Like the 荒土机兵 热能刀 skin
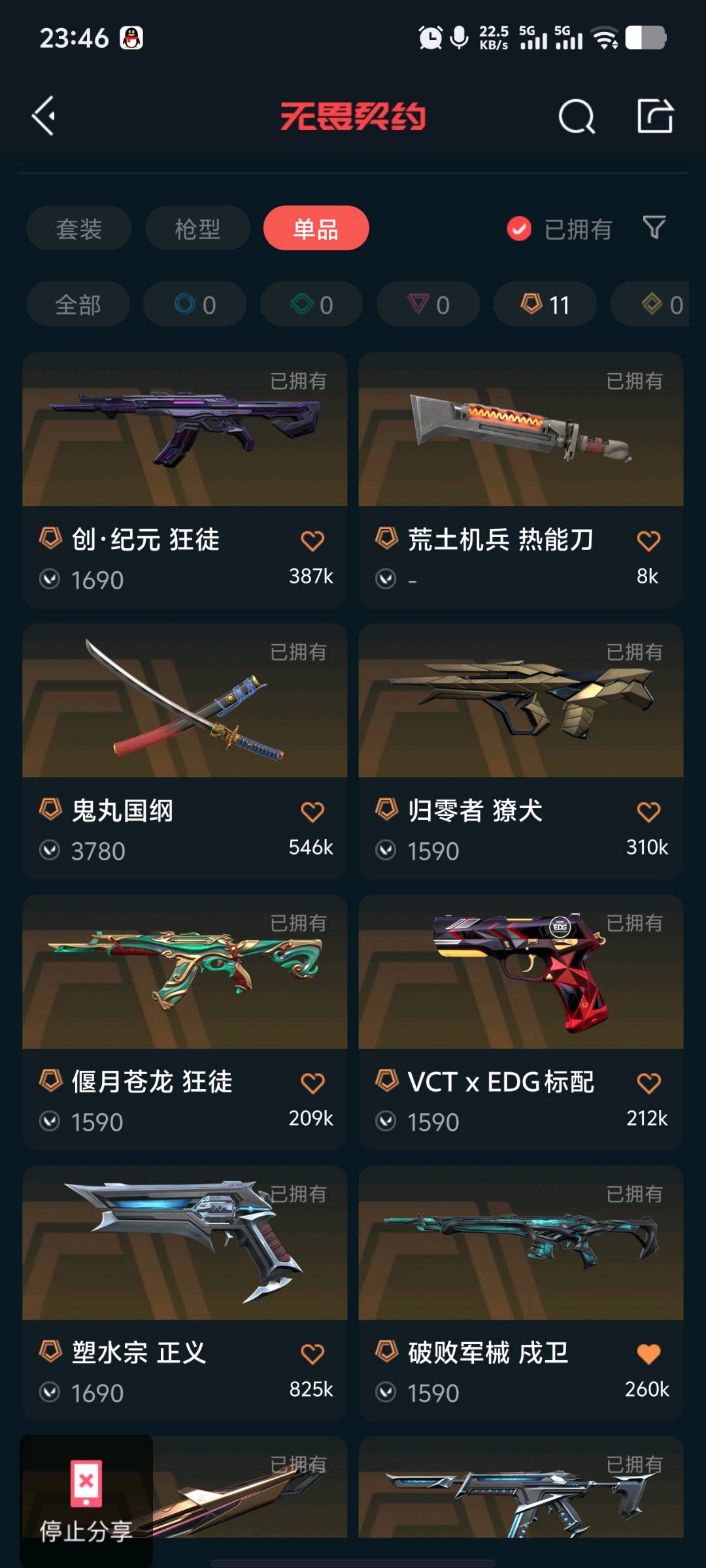This screenshot has width=706, height=1568. point(648,540)
